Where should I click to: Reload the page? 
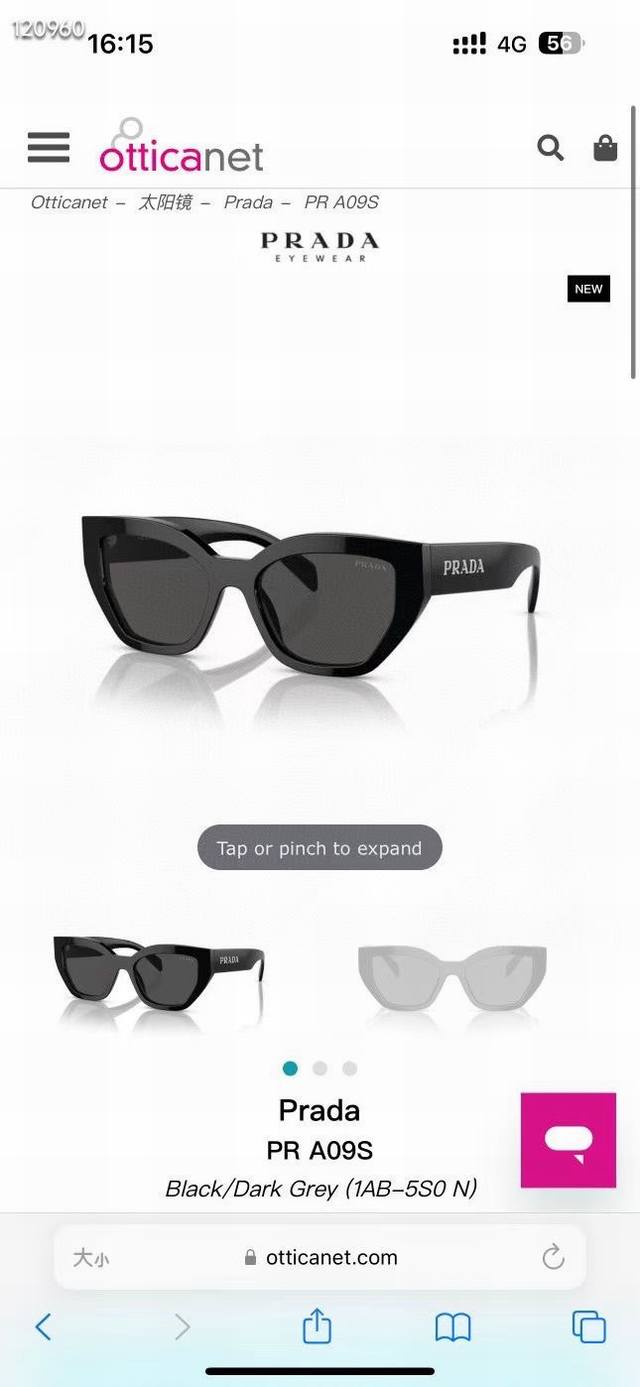pyautogui.click(x=553, y=1257)
